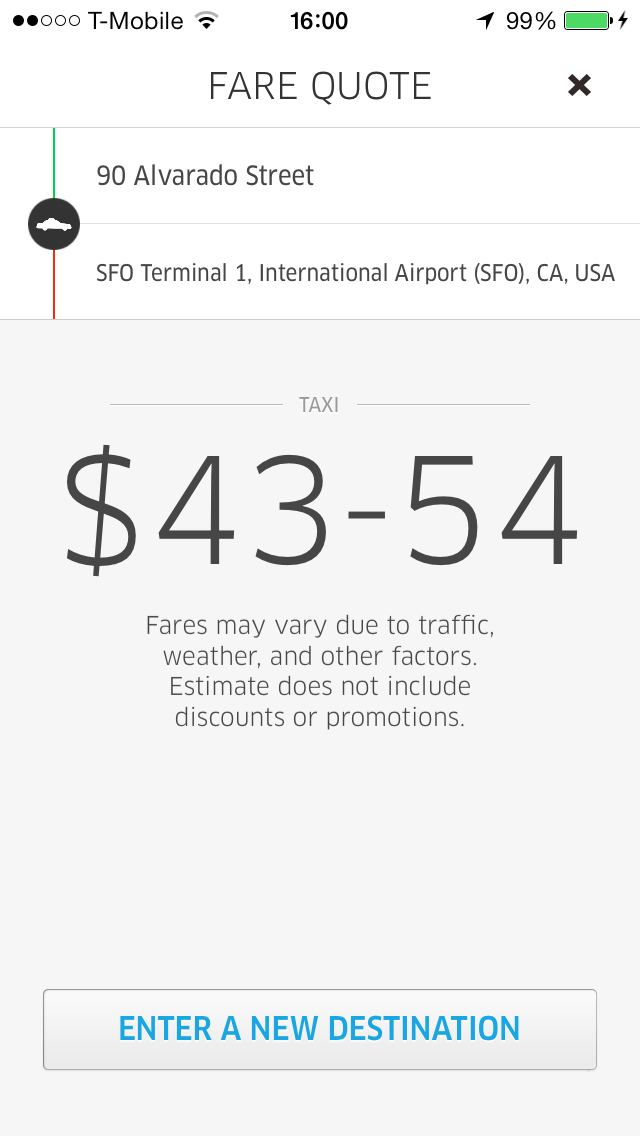This screenshot has height=1136, width=640.
Task: Edit pickup address 90 Alvarado Street
Action: pyautogui.click(x=205, y=177)
